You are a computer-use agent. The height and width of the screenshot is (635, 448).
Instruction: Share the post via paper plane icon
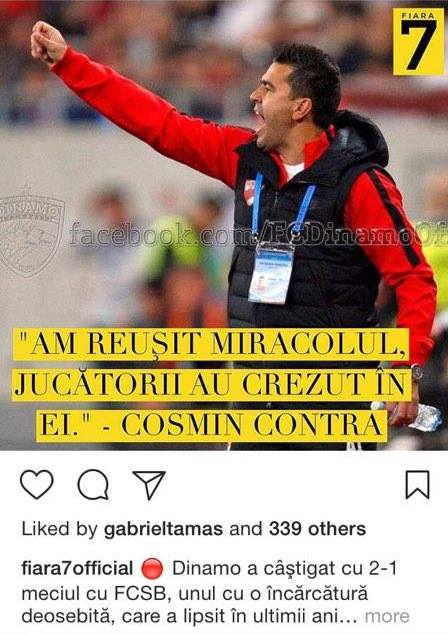pyautogui.click(x=149, y=484)
